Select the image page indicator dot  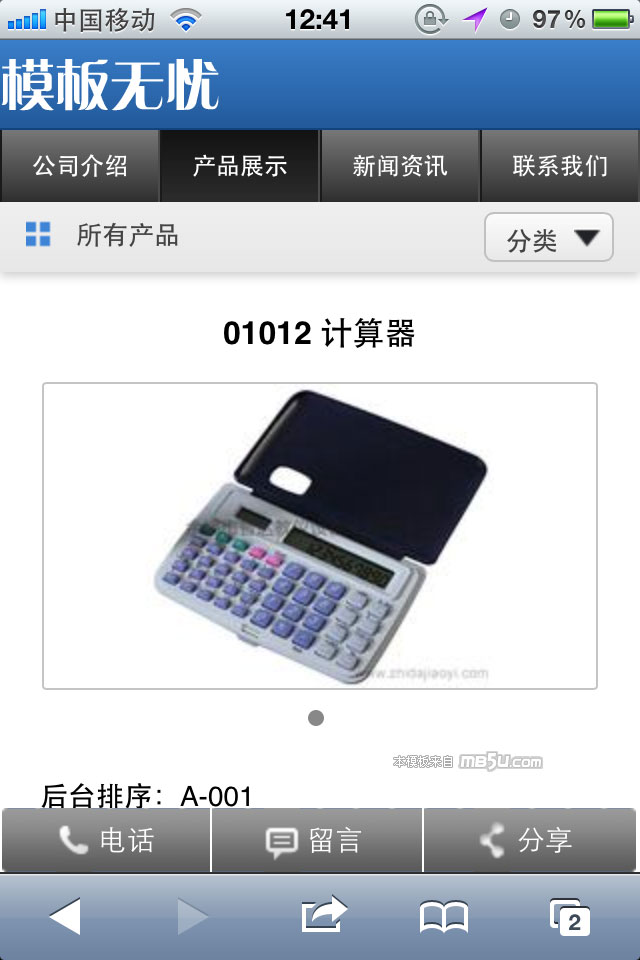tap(316, 718)
